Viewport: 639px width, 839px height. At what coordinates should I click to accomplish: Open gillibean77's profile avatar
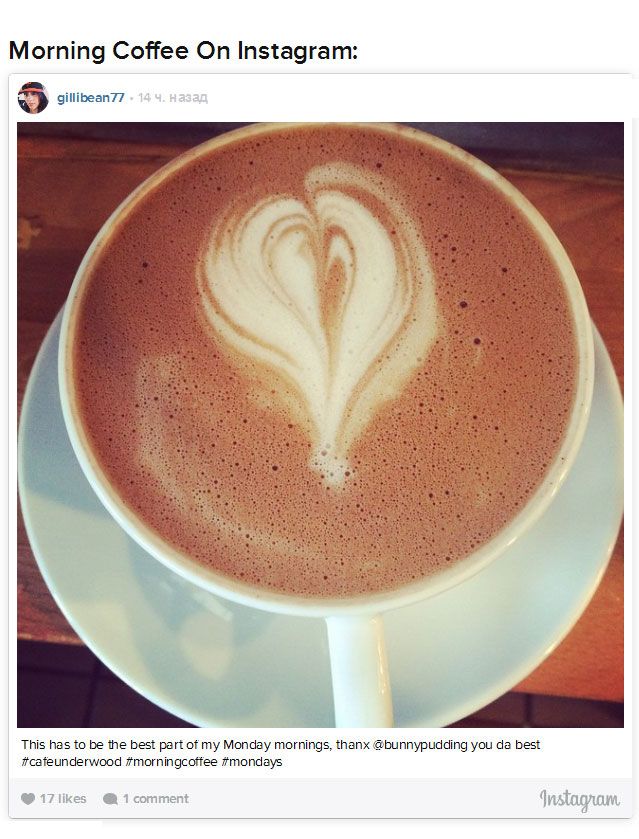click(33, 97)
